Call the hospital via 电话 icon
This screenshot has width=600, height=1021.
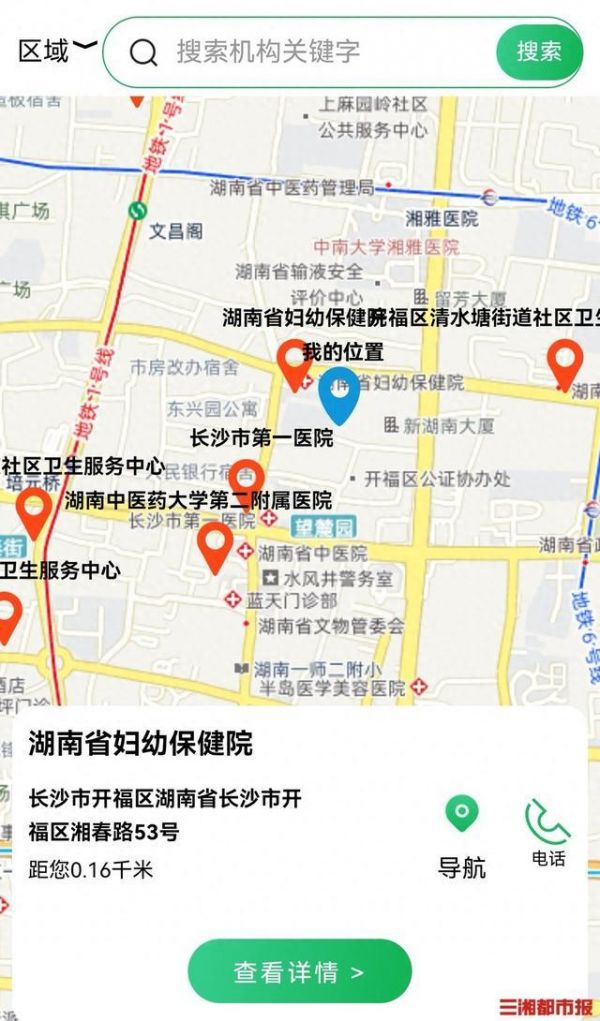pyautogui.click(x=547, y=832)
